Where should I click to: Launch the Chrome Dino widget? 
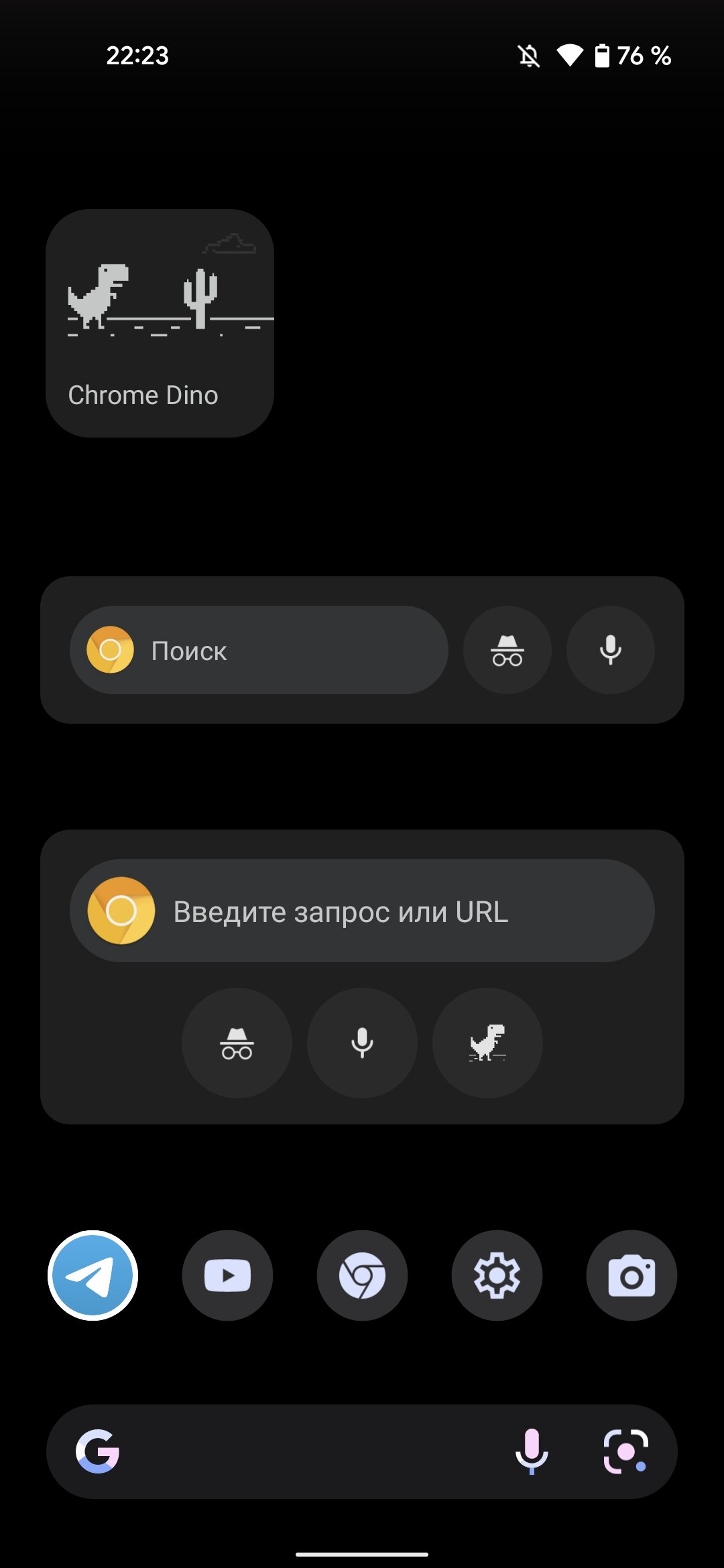tap(160, 323)
